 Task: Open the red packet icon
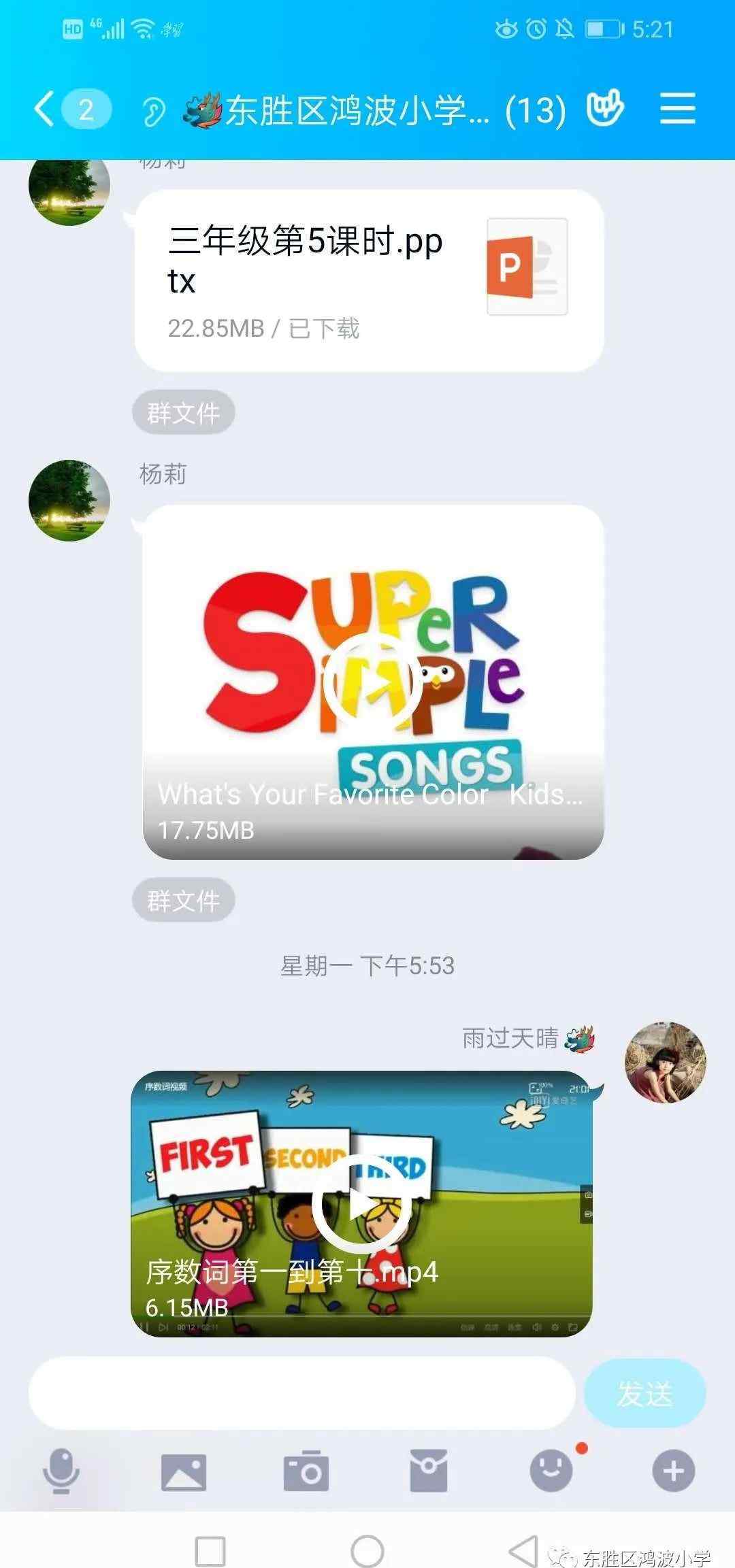tap(429, 1471)
